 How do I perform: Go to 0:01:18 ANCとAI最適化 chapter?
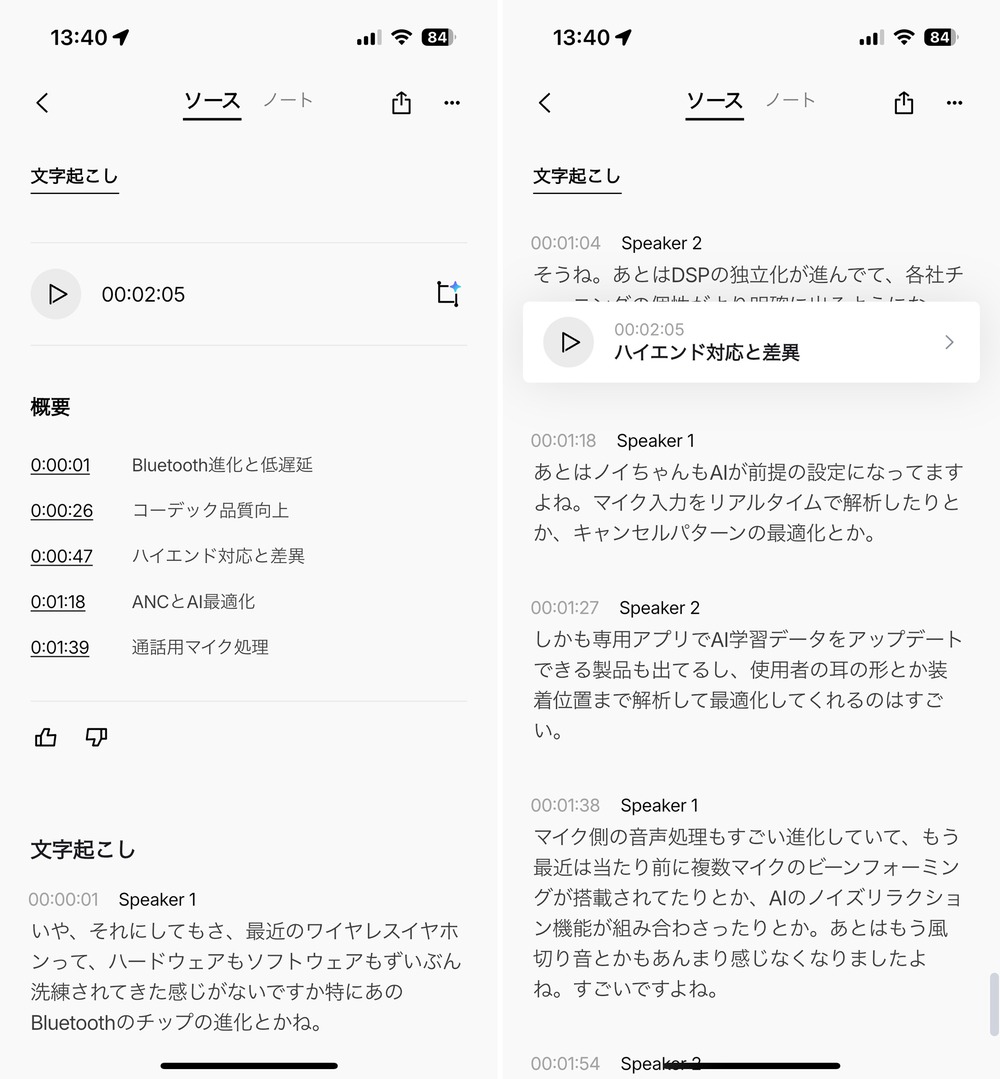(x=58, y=602)
